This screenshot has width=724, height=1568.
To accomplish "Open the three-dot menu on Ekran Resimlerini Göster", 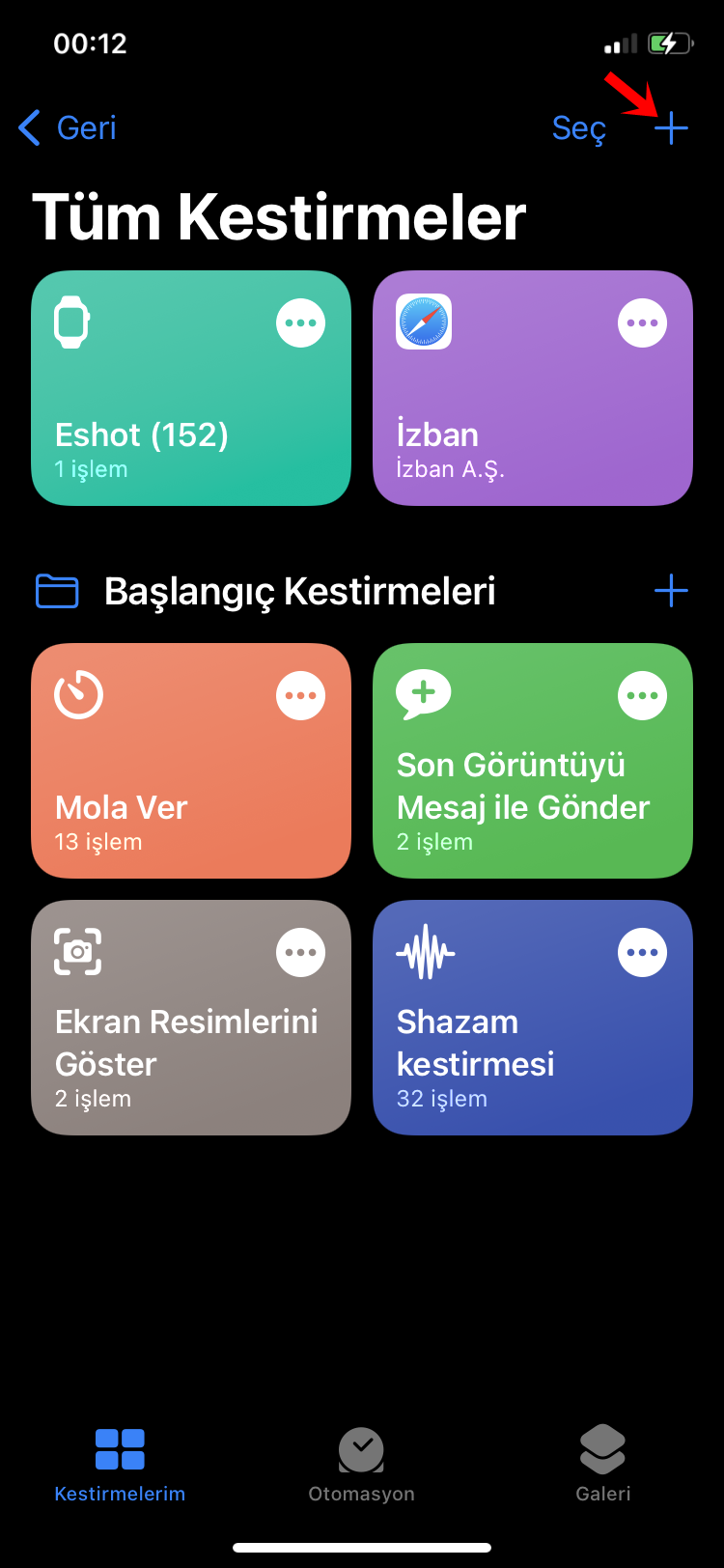I will (301, 952).
